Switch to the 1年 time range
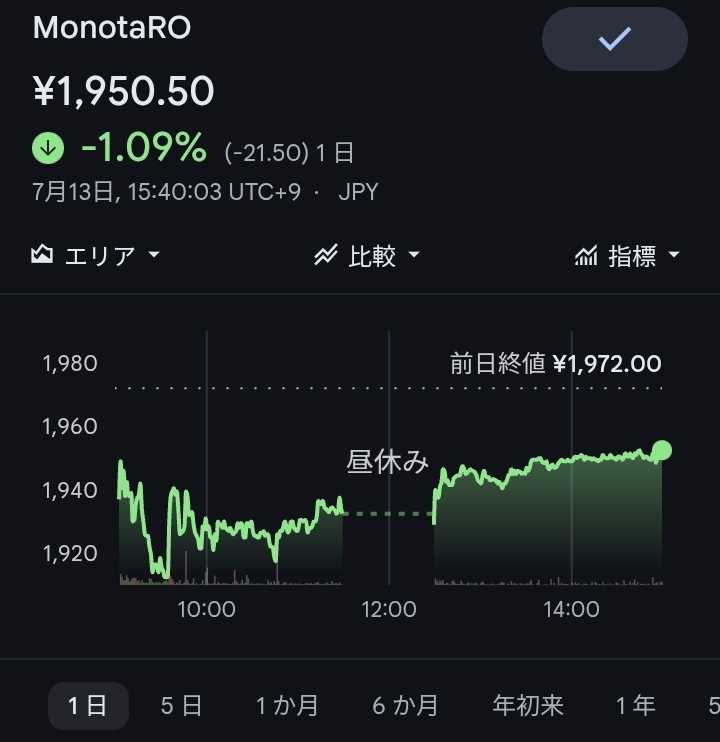 tap(635, 706)
